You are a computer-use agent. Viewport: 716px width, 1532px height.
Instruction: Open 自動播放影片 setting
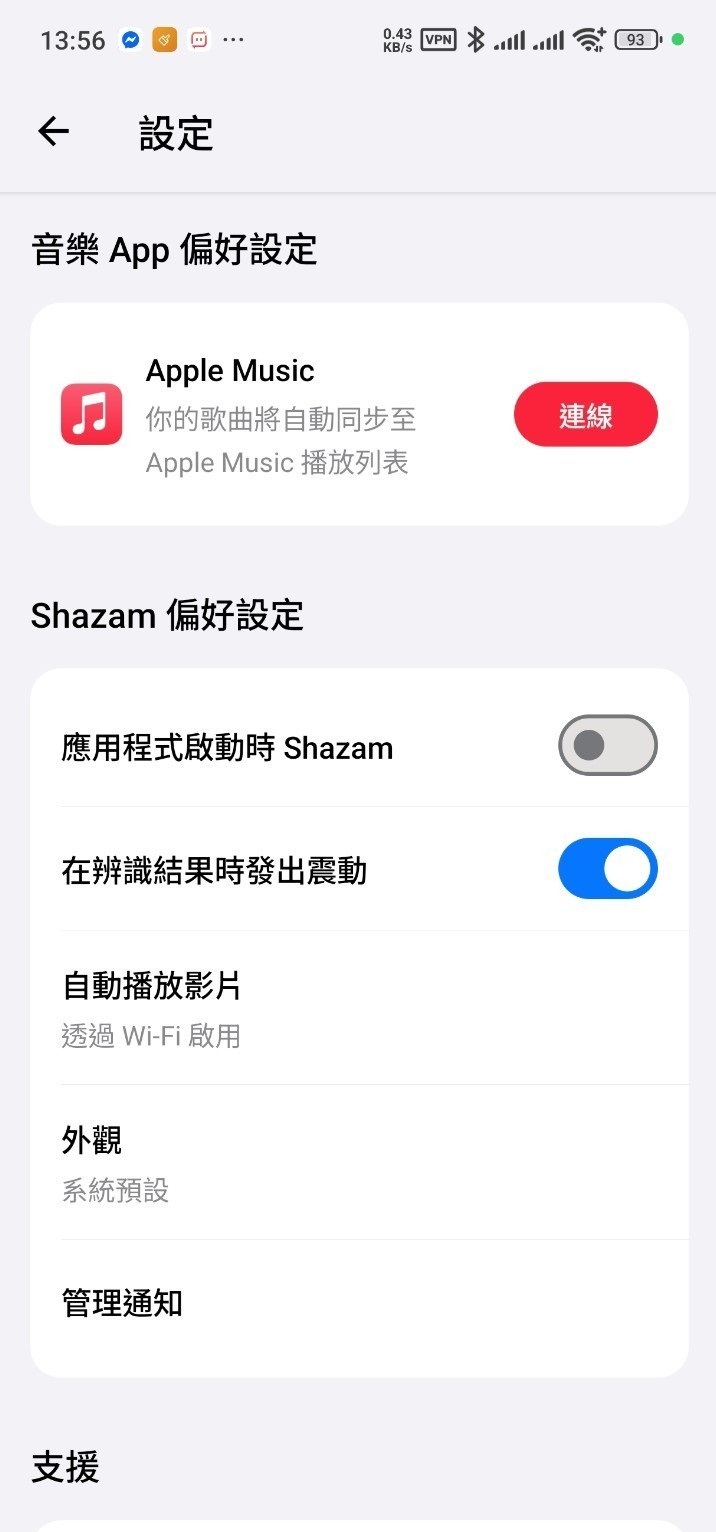point(360,1008)
